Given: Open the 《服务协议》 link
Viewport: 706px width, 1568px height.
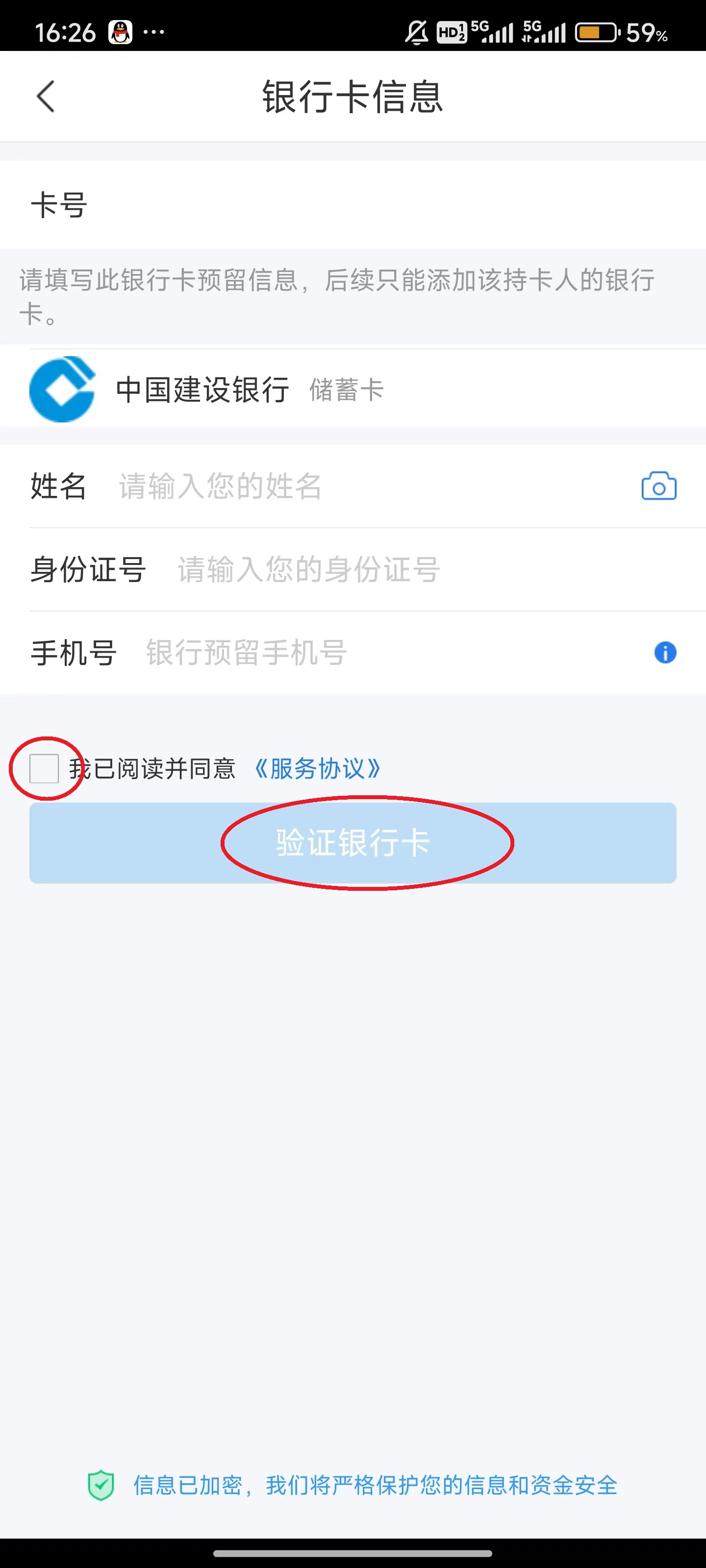Looking at the screenshot, I should (317, 769).
